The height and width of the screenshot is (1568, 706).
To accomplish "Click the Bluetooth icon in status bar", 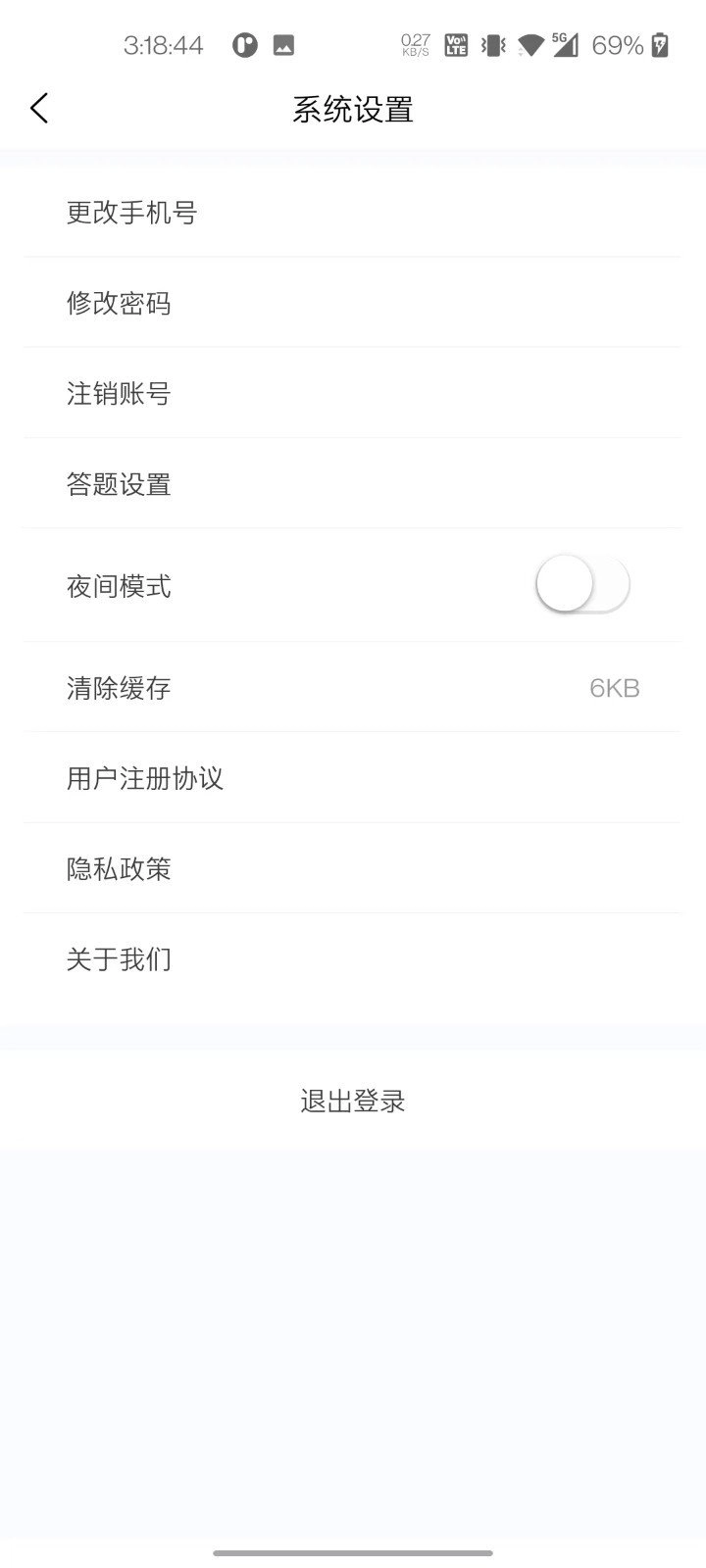I will [492, 45].
